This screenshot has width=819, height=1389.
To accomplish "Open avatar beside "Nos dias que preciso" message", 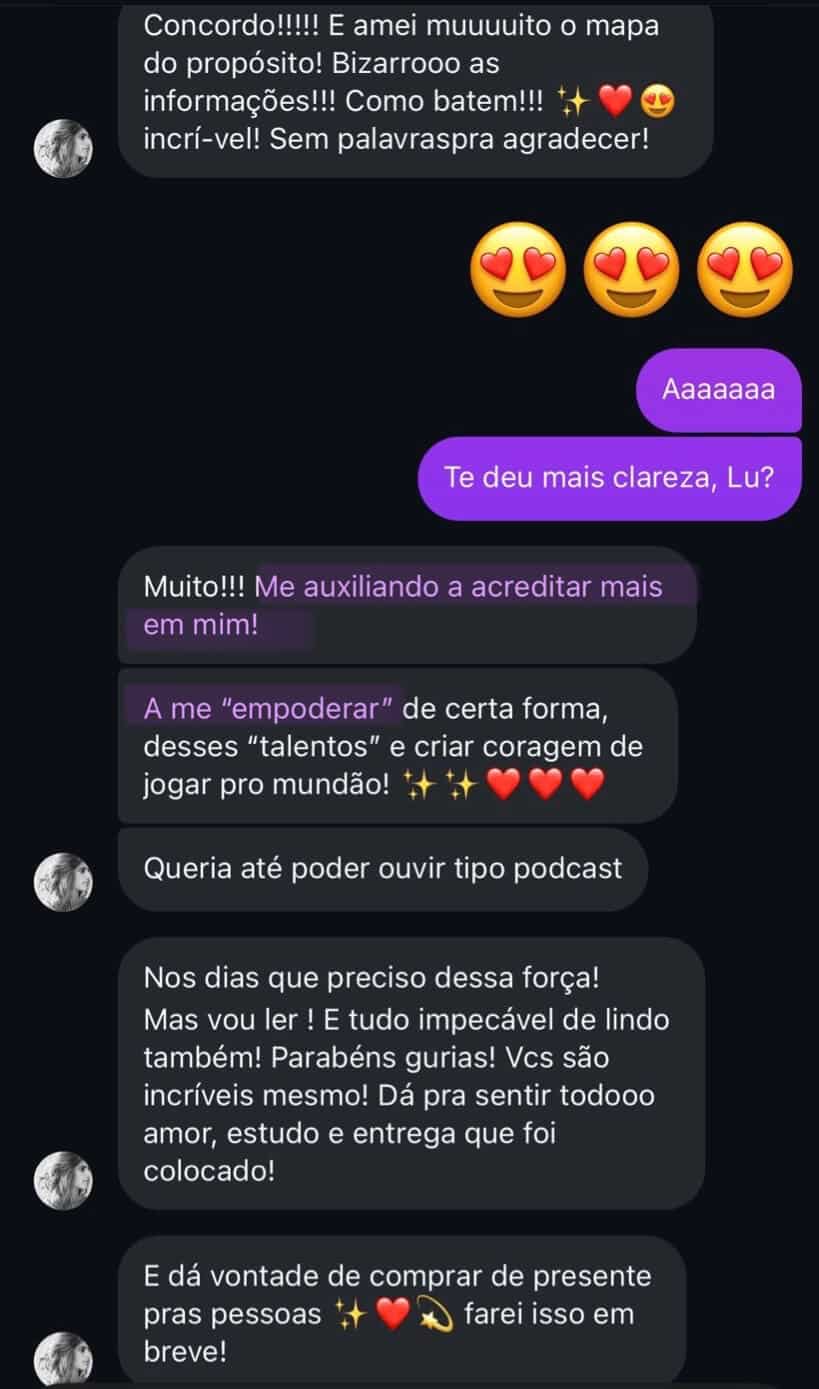I will (63, 1180).
